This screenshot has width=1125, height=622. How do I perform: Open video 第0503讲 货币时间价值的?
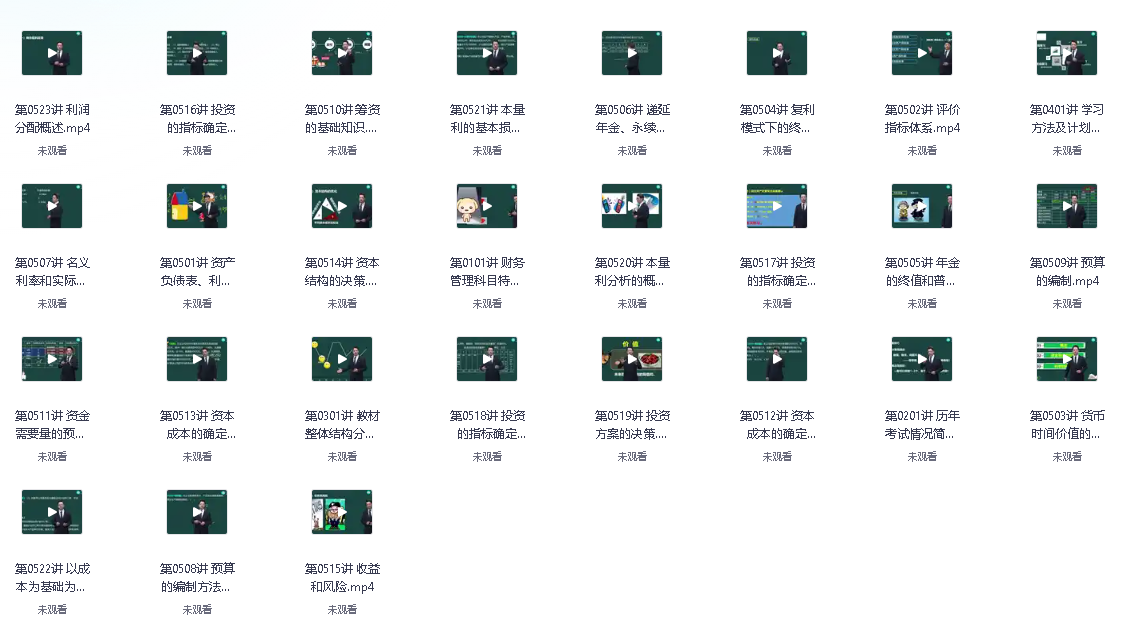(1067, 359)
